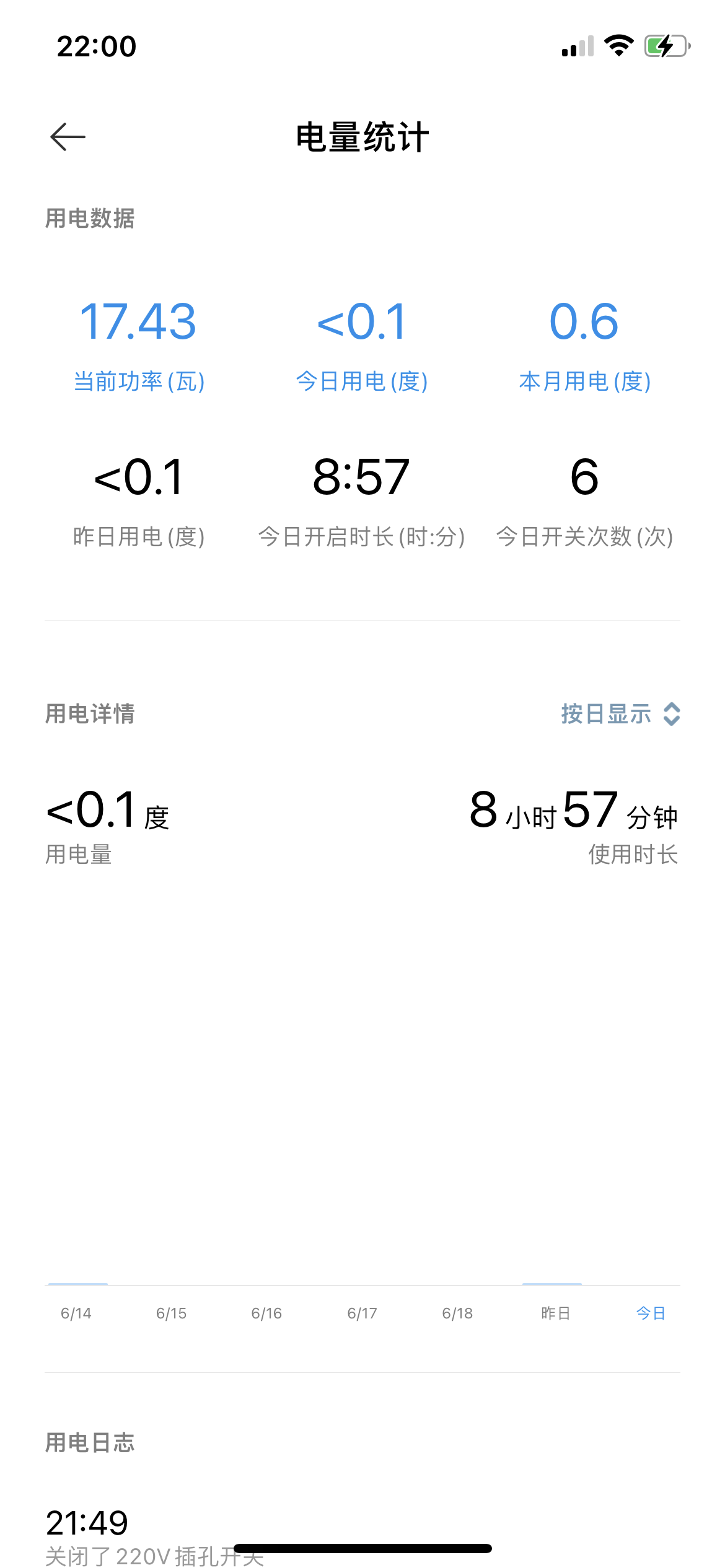Screen dimensions: 725x1568
Task: Select 6/17 on the usage chart
Action: (x=362, y=1313)
